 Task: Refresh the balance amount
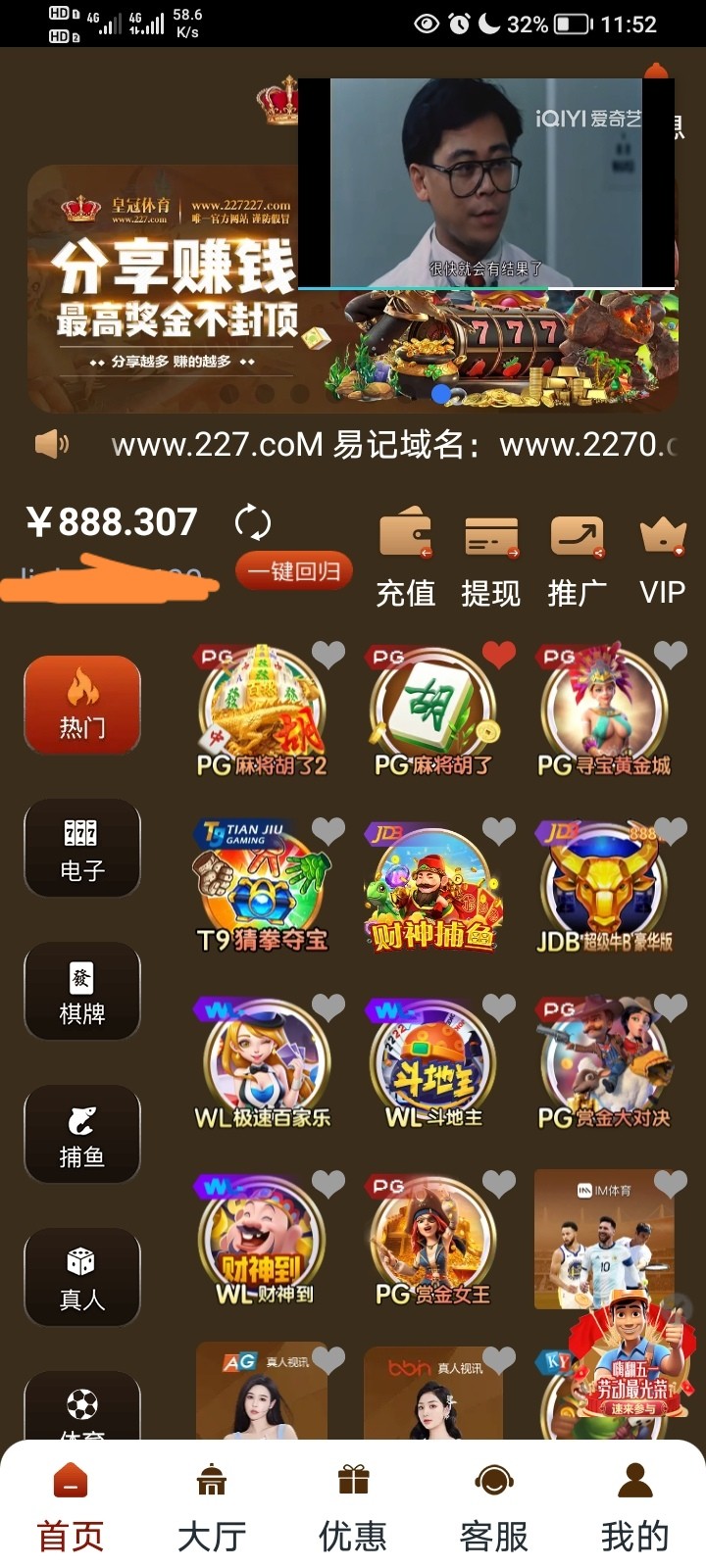253,521
